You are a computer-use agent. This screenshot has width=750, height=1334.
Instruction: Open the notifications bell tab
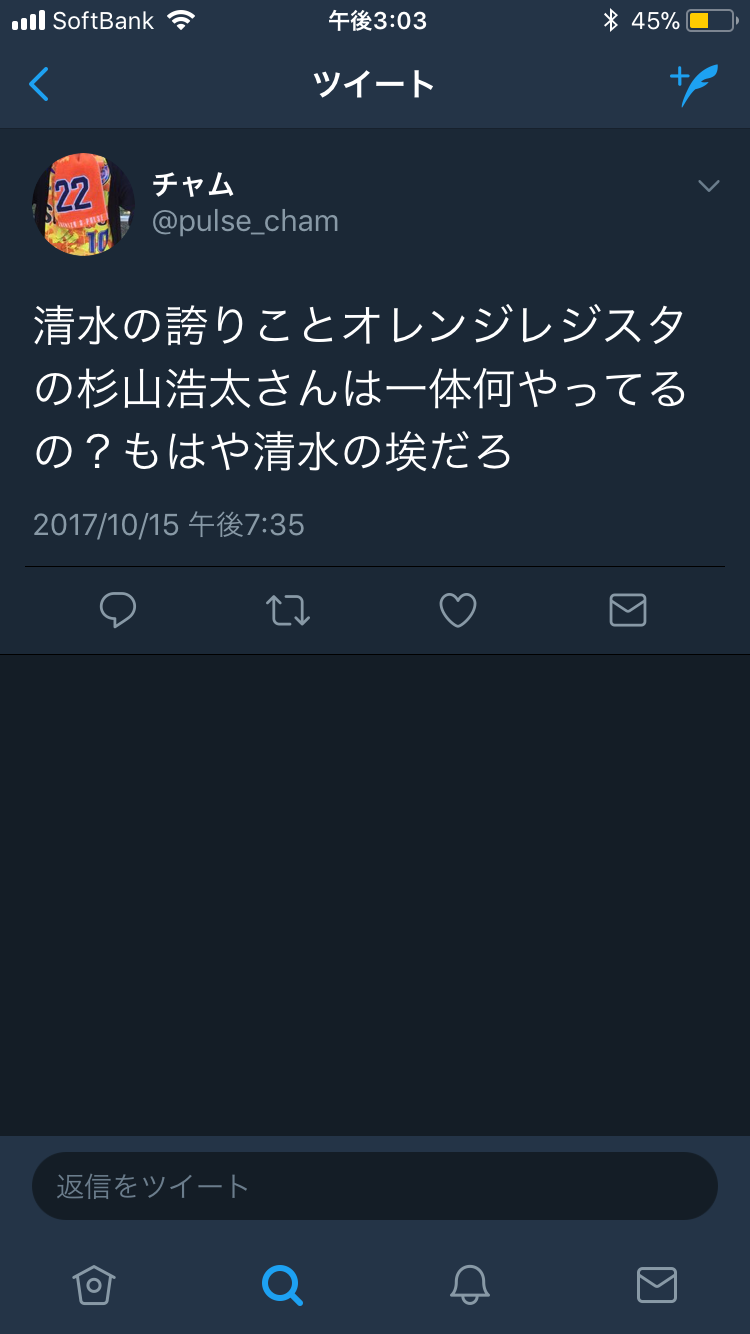(469, 1284)
